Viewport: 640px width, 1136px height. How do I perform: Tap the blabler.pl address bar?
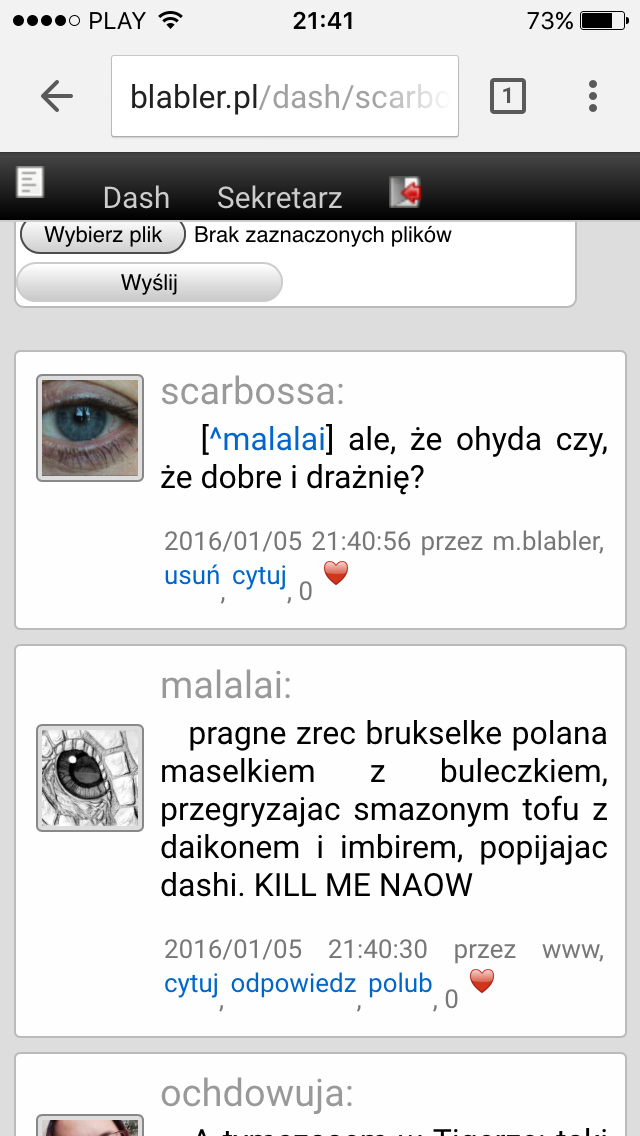285,96
